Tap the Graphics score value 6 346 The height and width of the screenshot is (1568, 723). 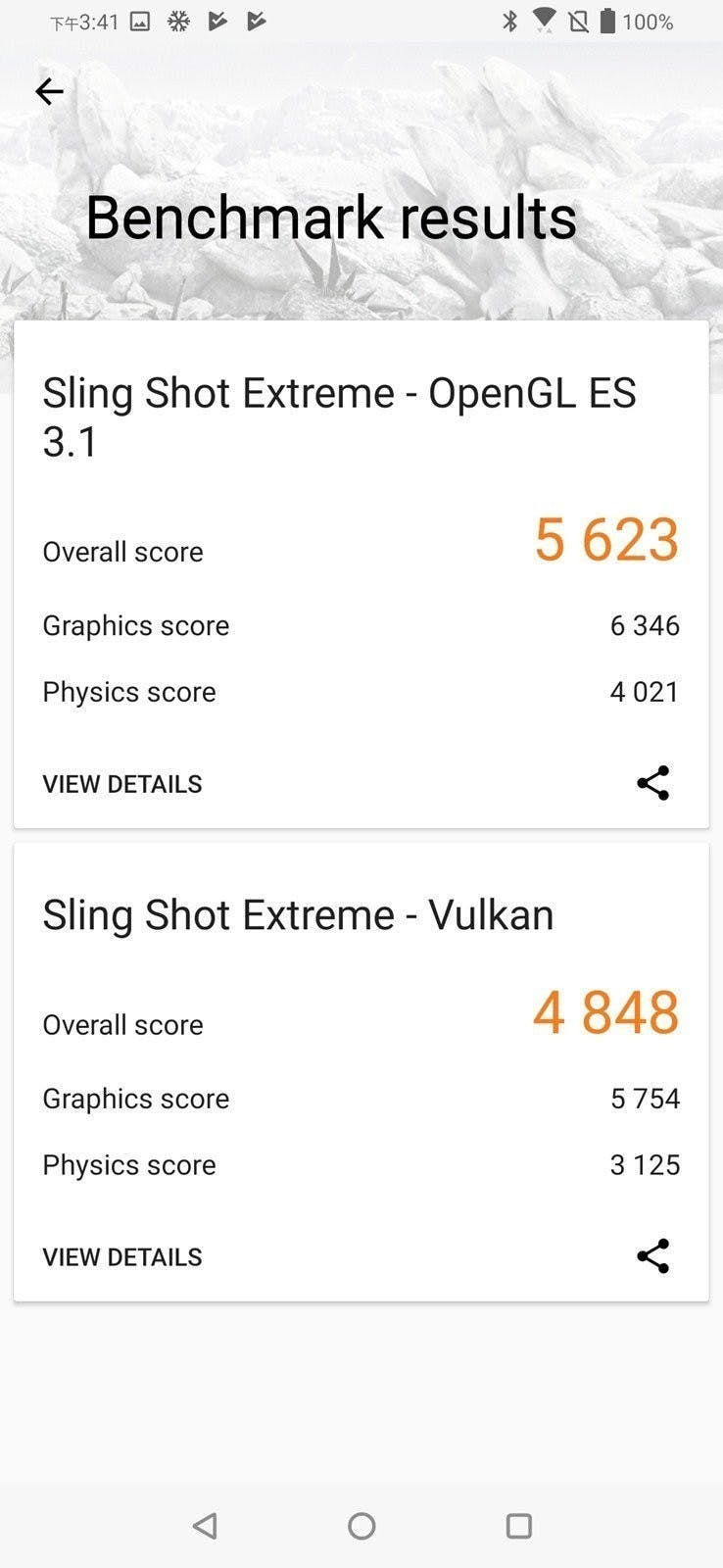pos(645,625)
